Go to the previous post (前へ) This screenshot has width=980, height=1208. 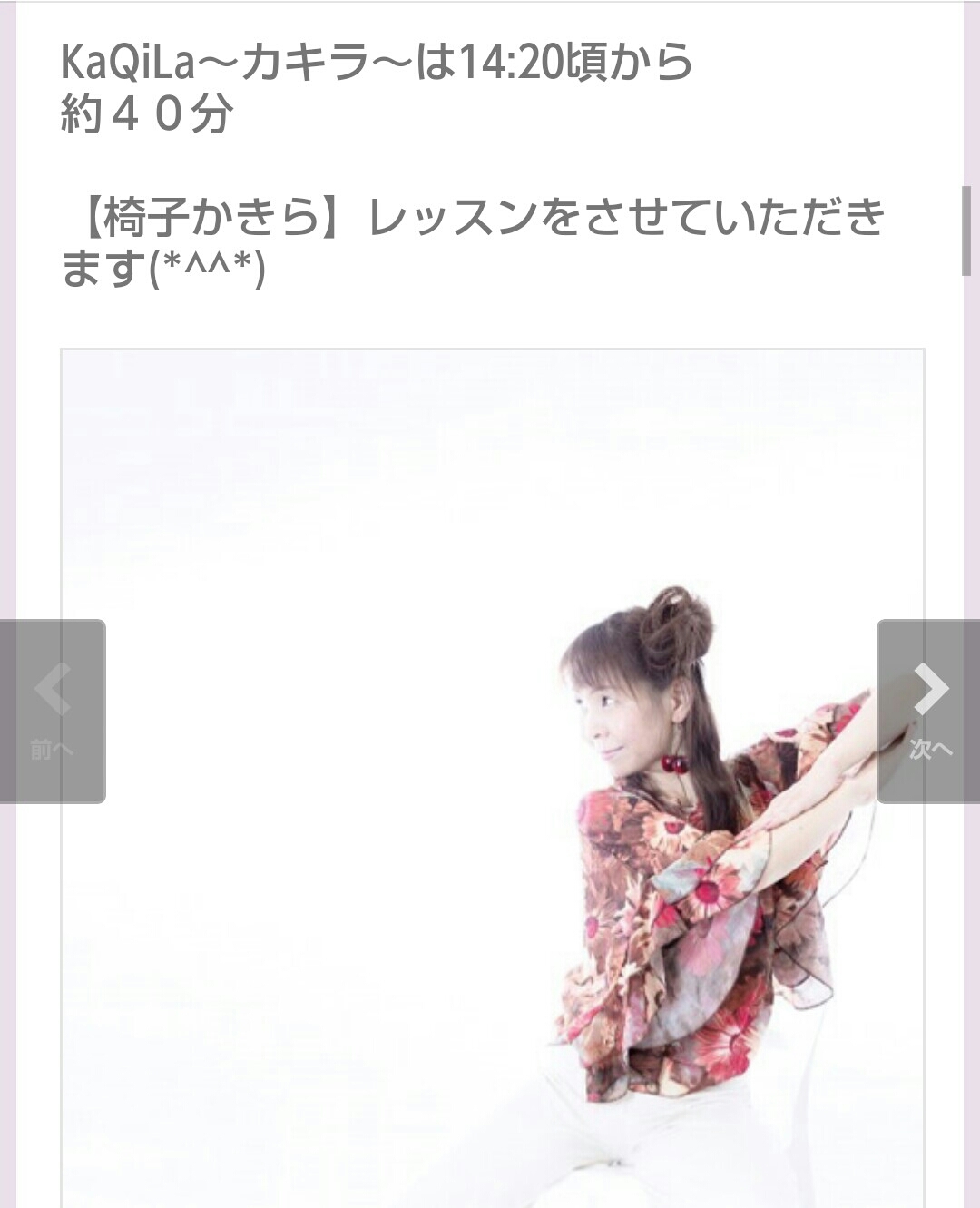click(x=52, y=711)
